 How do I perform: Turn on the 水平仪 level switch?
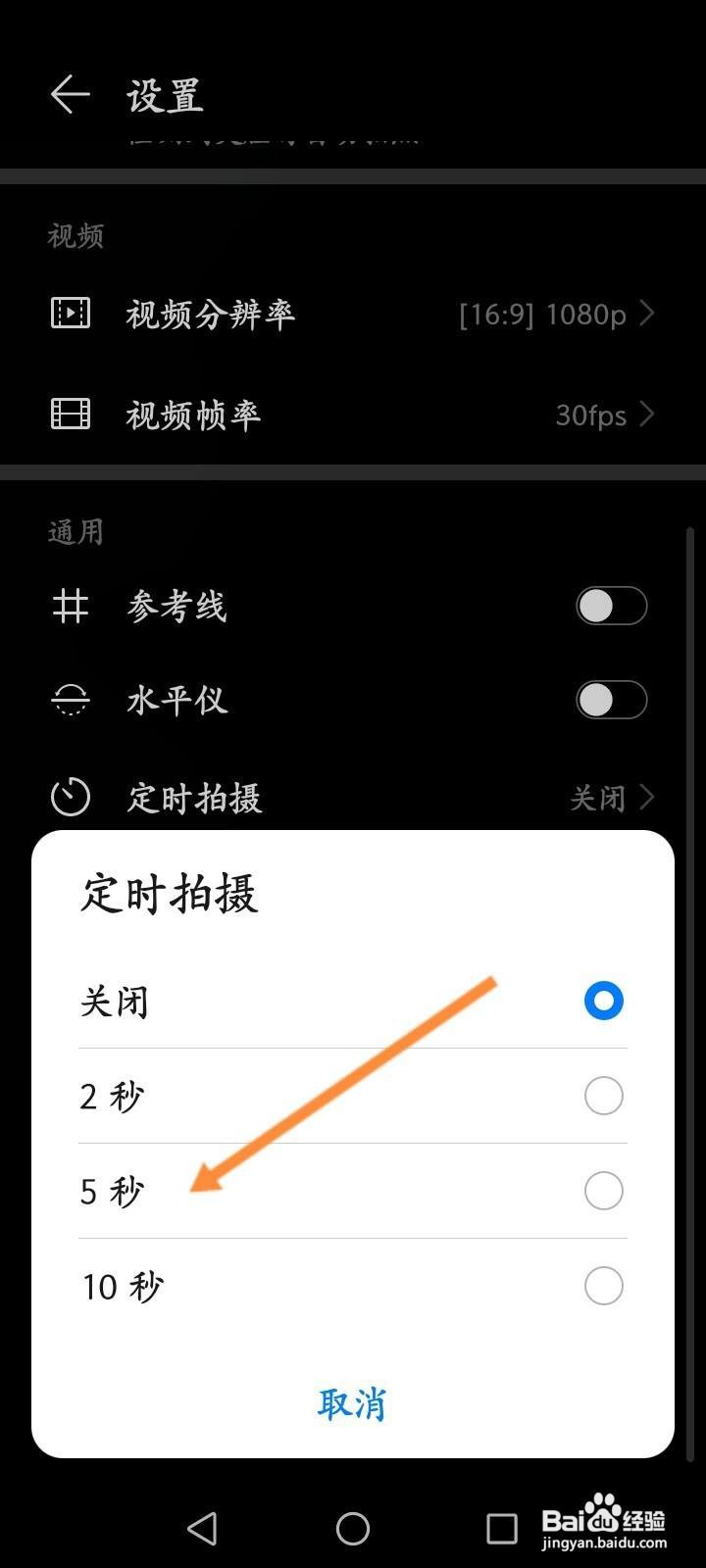tap(610, 701)
